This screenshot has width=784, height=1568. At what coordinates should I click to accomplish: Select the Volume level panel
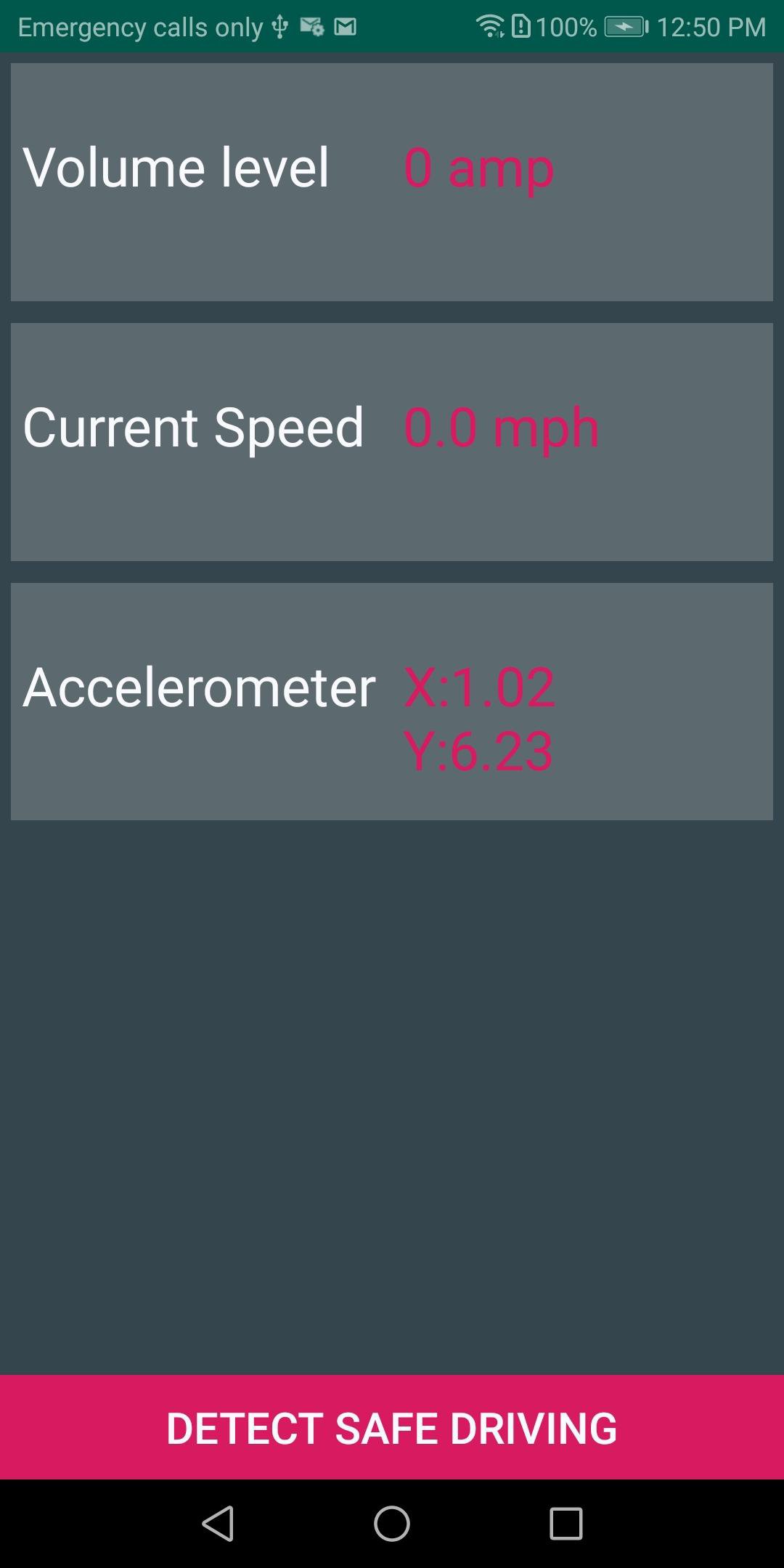coord(392,180)
